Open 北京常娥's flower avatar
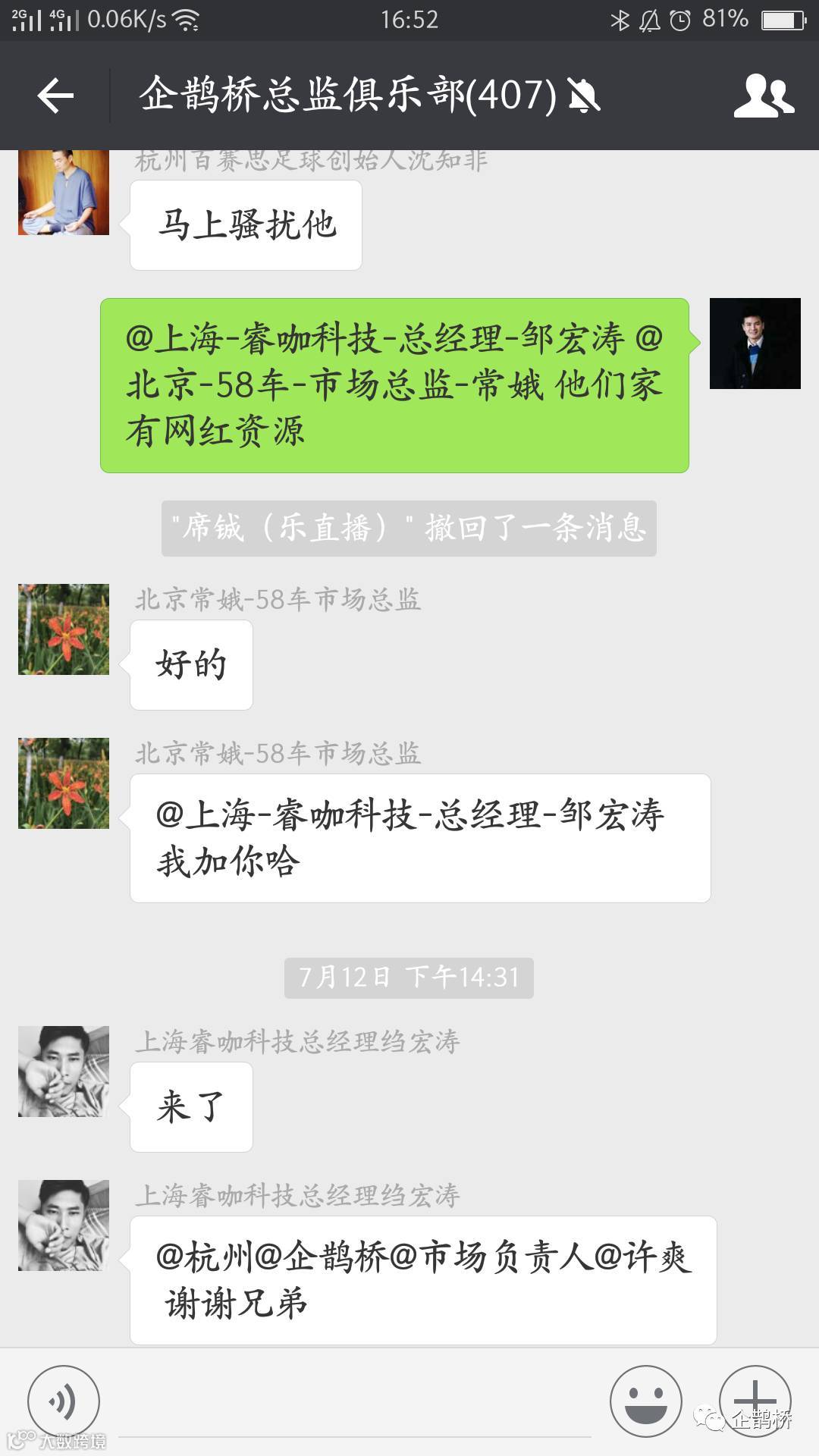Viewport: 819px width, 1456px height. 63,629
